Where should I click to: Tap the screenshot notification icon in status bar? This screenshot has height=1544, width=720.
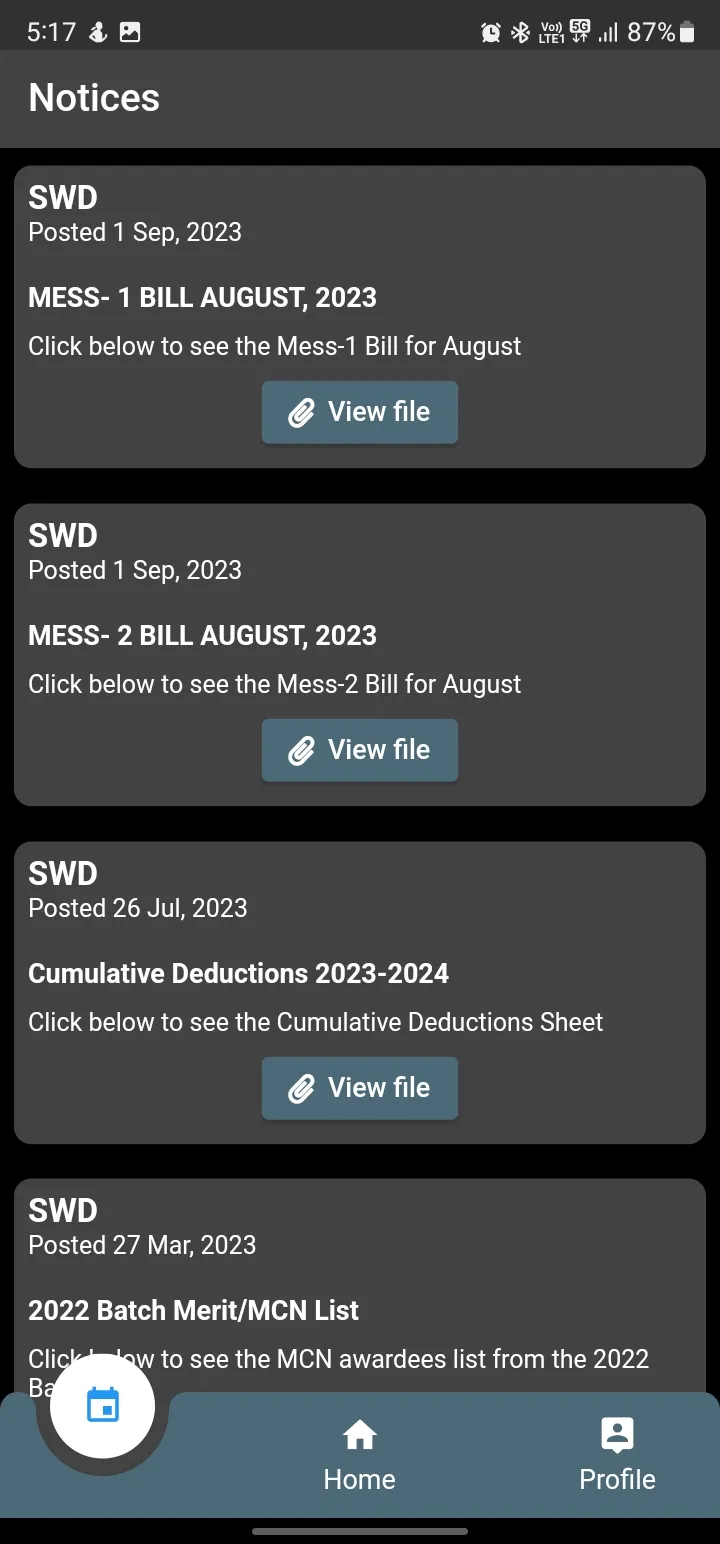point(129,31)
